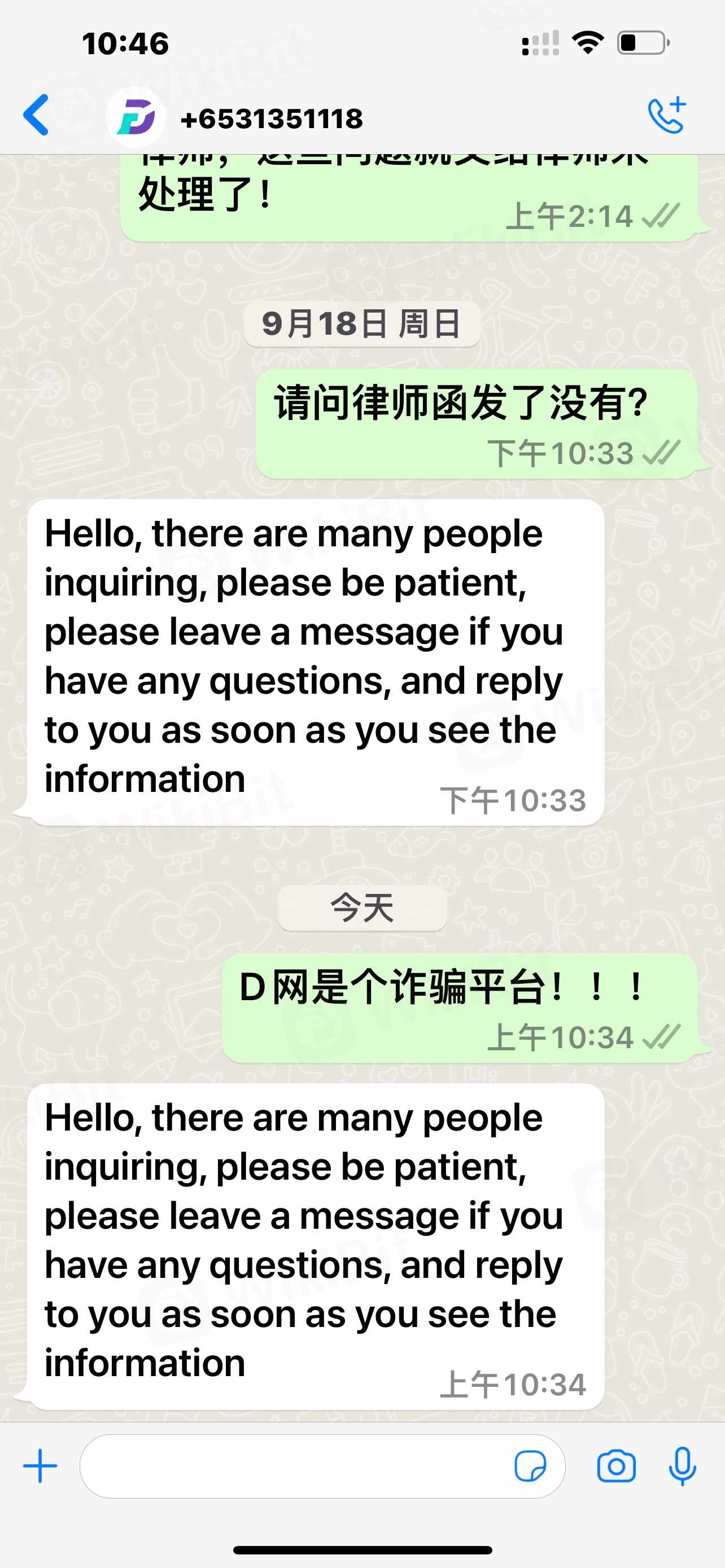725x1568 pixels.
Task: Launch the camera to send a photo
Action: [616, 1466]
